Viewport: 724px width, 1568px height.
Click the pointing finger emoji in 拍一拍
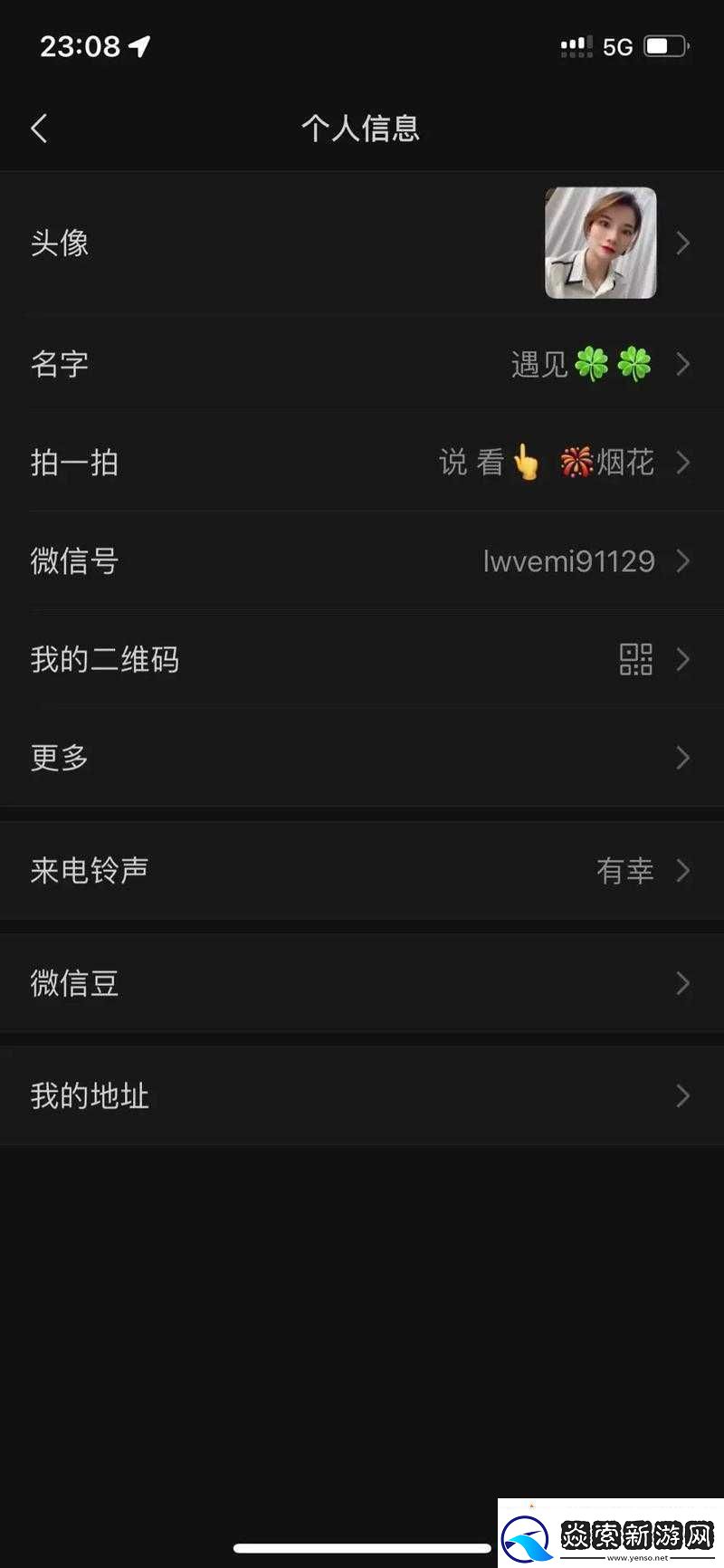[x=527, y=462]
